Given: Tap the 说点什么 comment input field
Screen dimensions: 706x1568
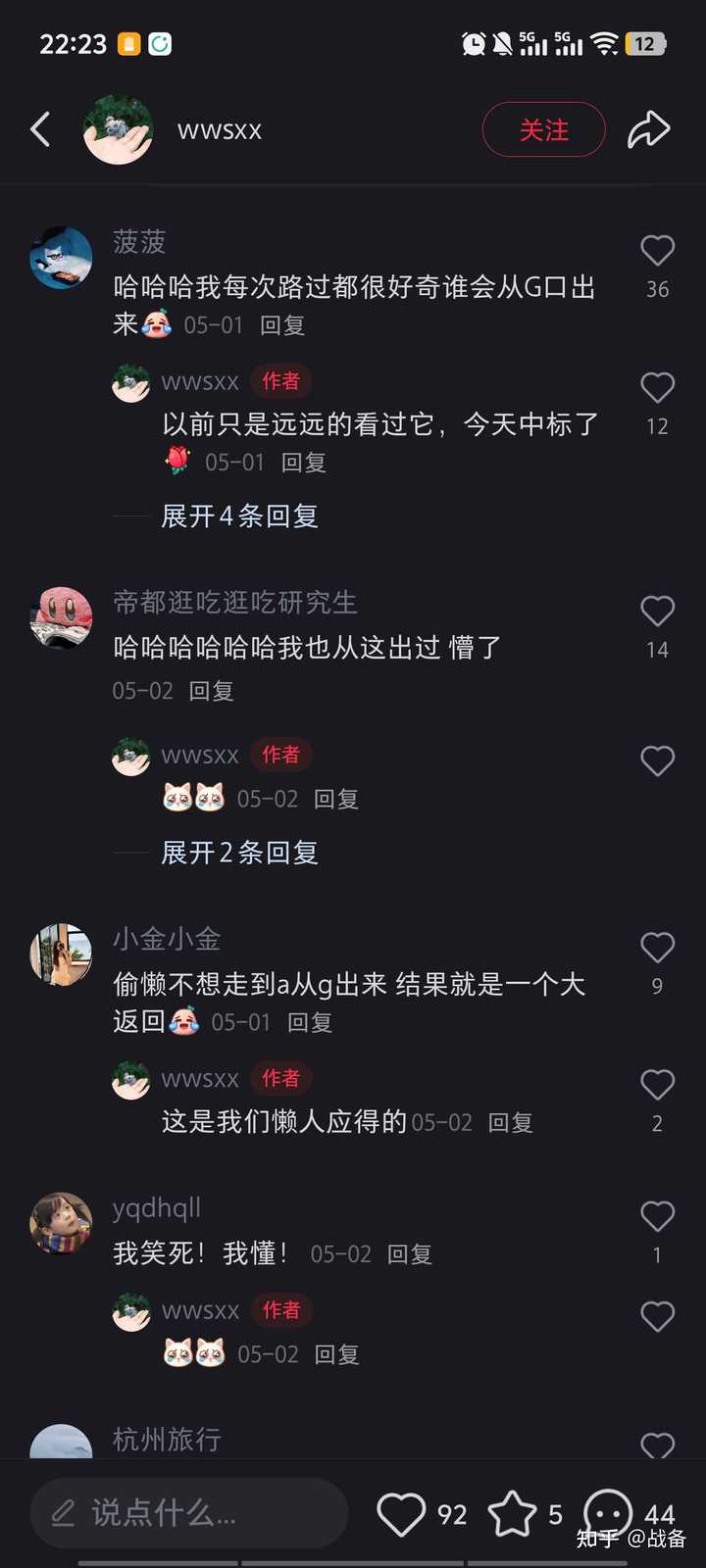Looking at the screenshot, I should [188, 1513].
